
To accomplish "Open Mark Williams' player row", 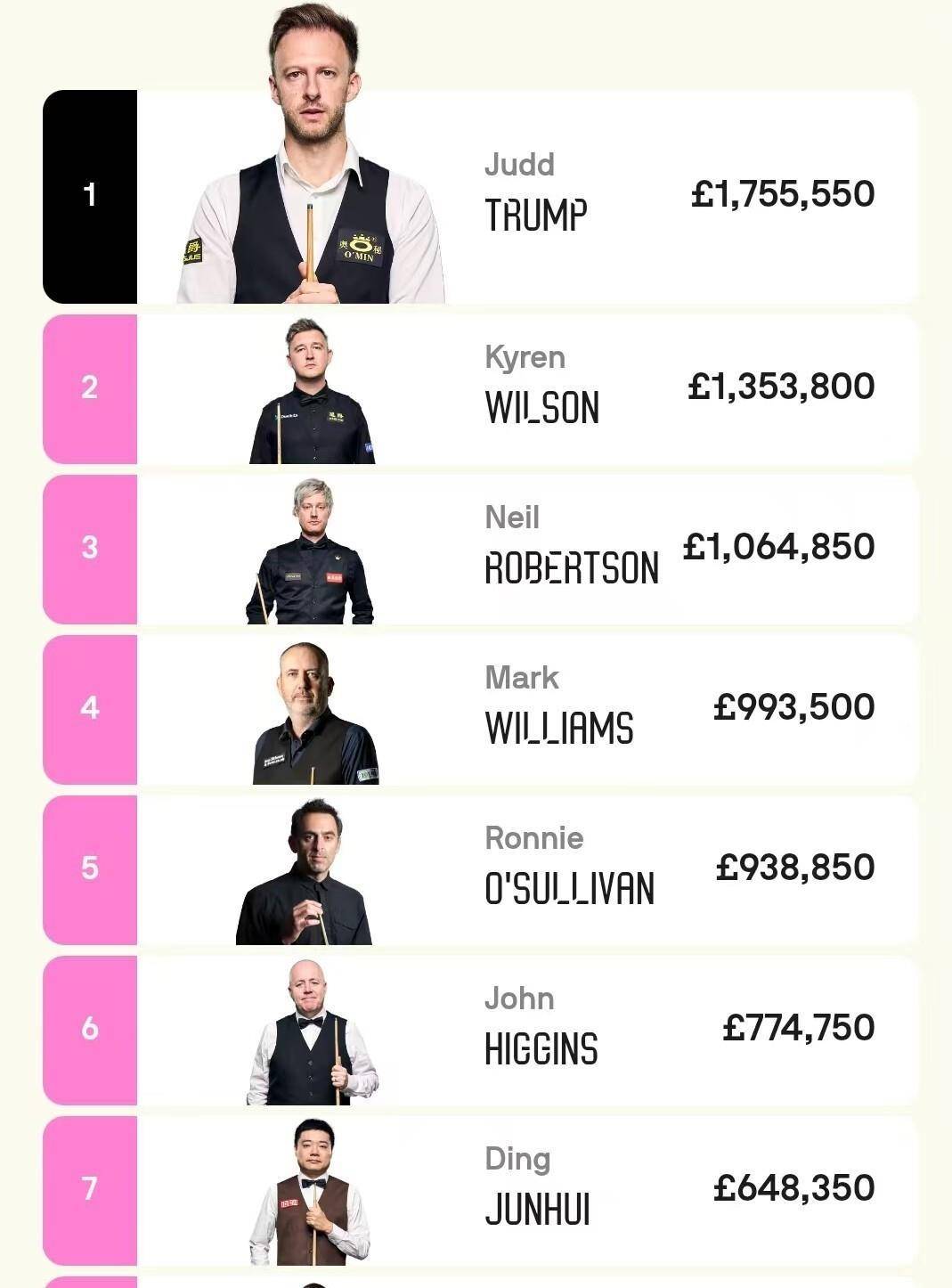I will tap(558, 709).
